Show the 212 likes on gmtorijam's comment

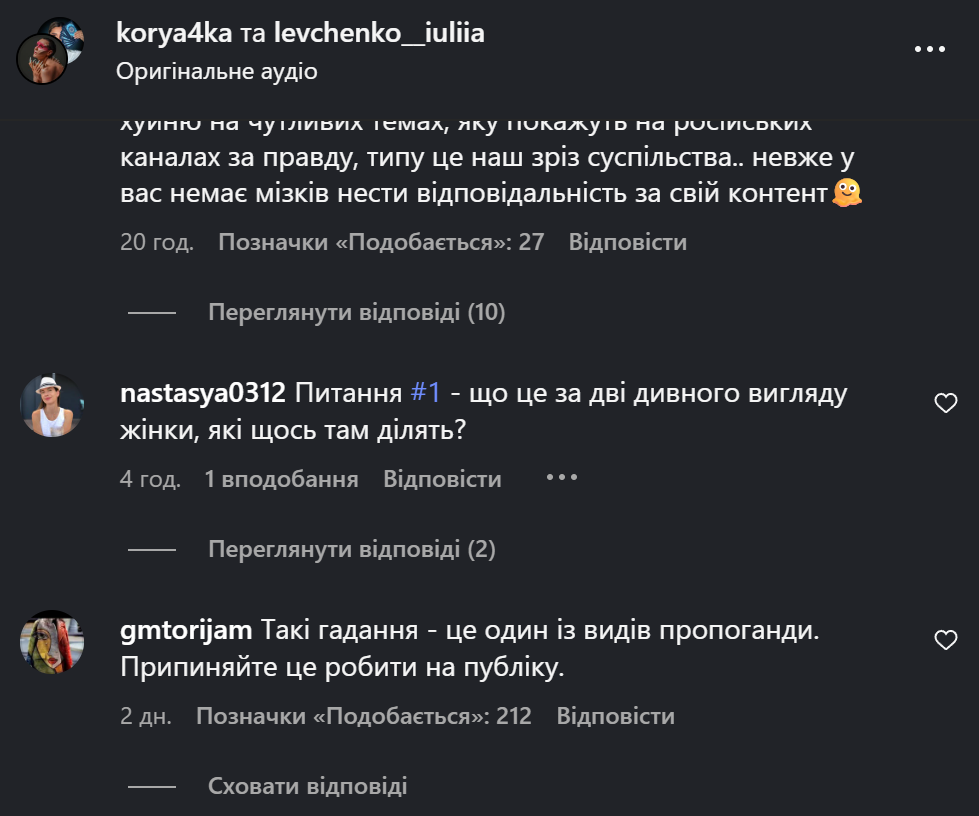click(363, 716)
